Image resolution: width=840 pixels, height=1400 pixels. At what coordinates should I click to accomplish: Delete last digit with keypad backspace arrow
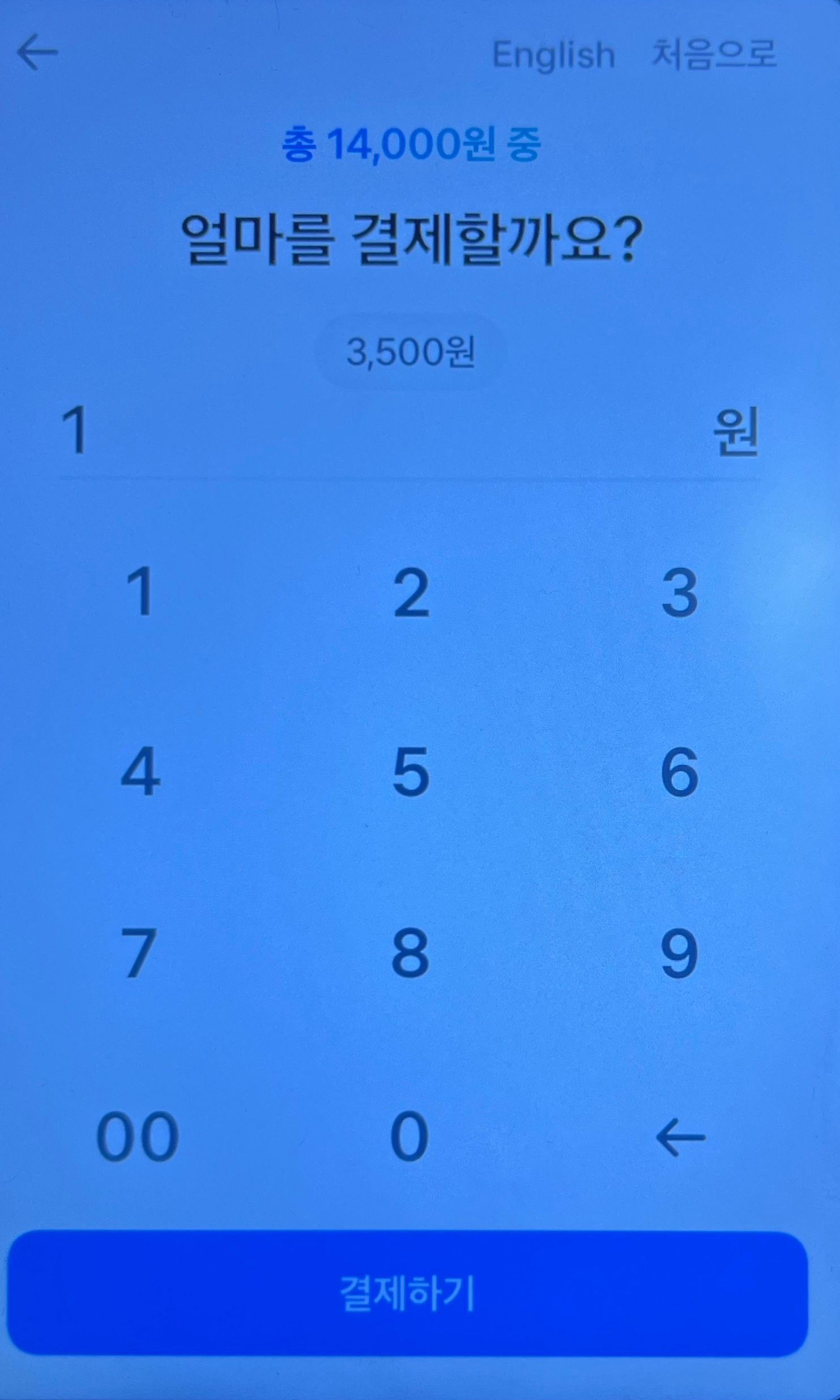pyautogui.click(x=680, y=1136)
